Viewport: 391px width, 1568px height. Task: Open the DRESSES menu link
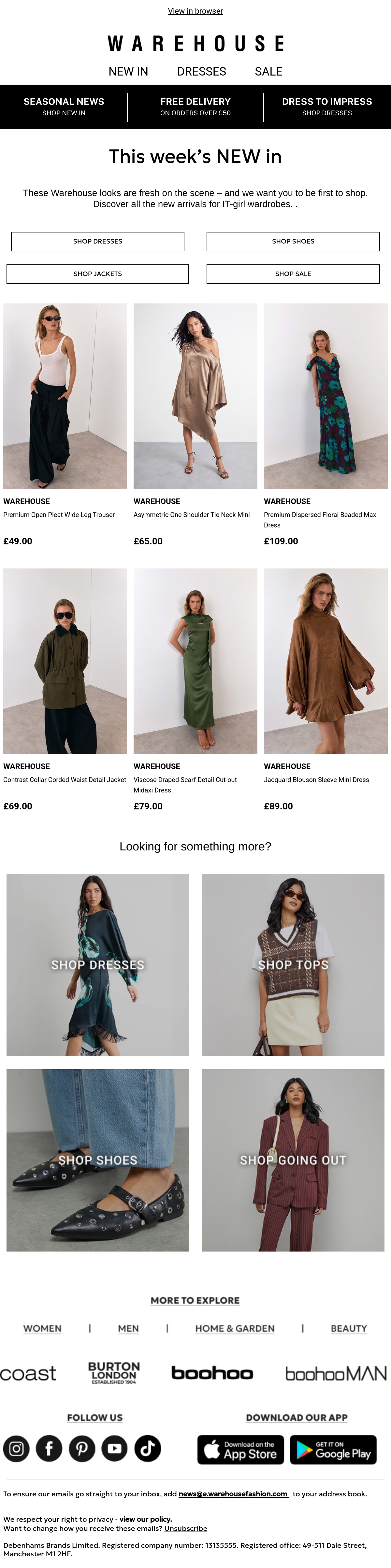(x=202, y=71)
